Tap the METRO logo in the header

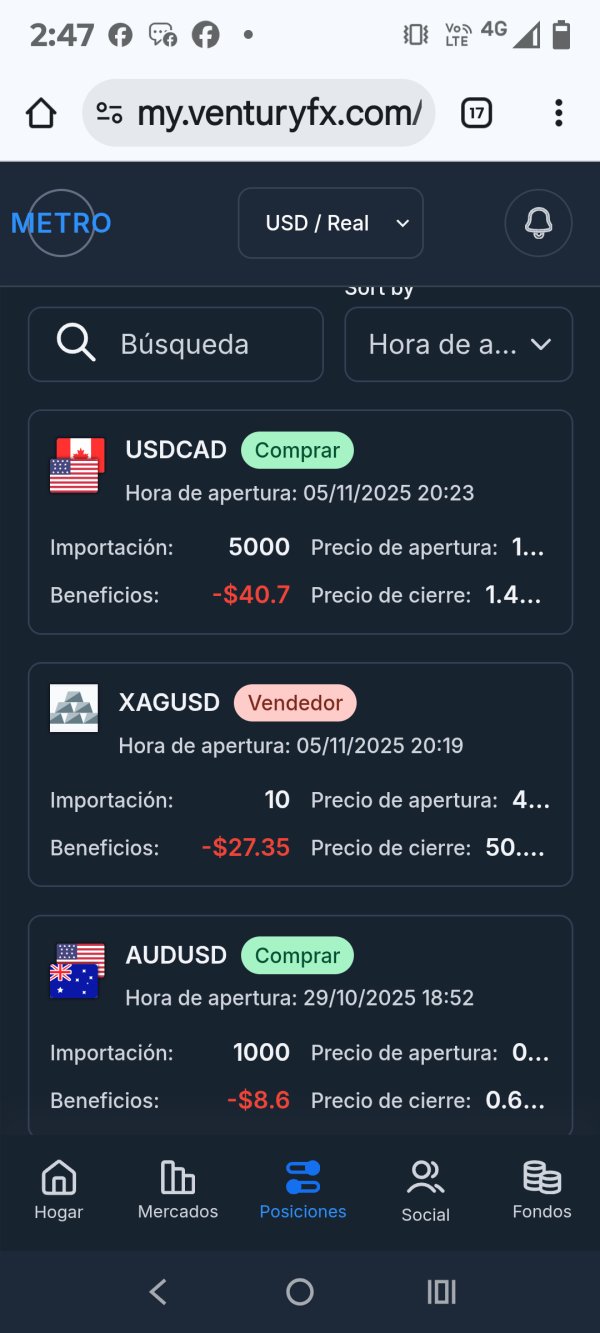61,223
